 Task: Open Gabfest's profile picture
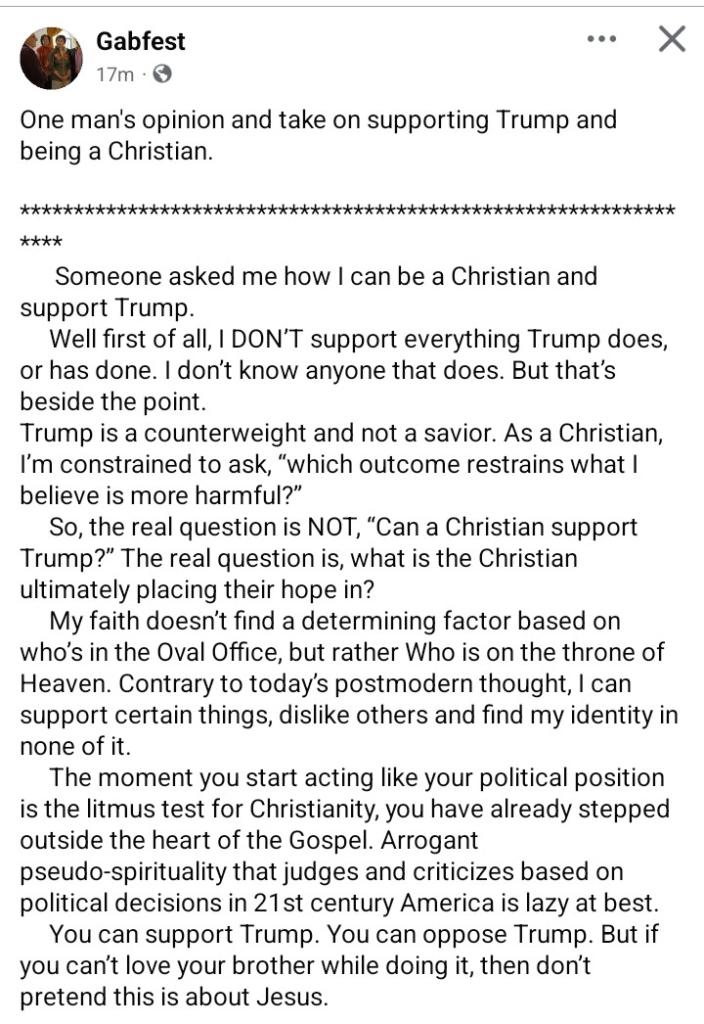pyautogui.click(x=51, y=57)
